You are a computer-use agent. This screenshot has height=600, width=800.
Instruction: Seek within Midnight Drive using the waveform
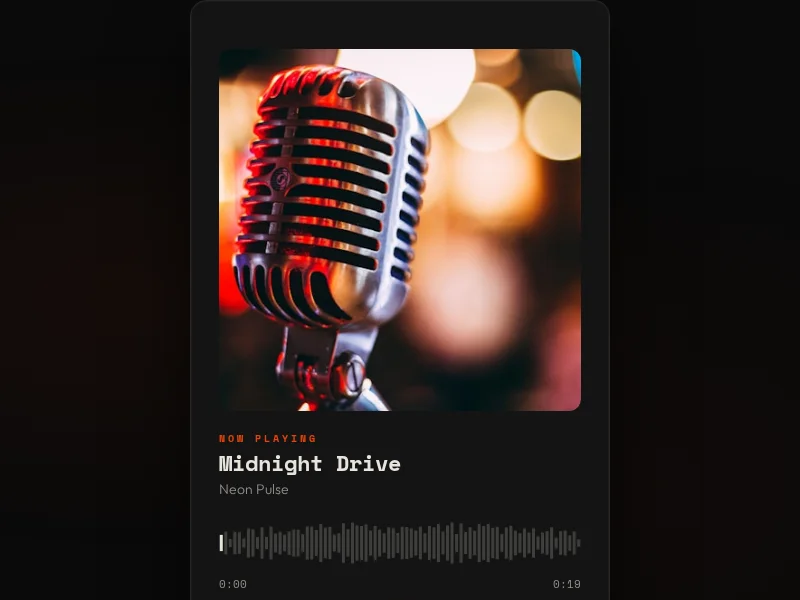400,543
